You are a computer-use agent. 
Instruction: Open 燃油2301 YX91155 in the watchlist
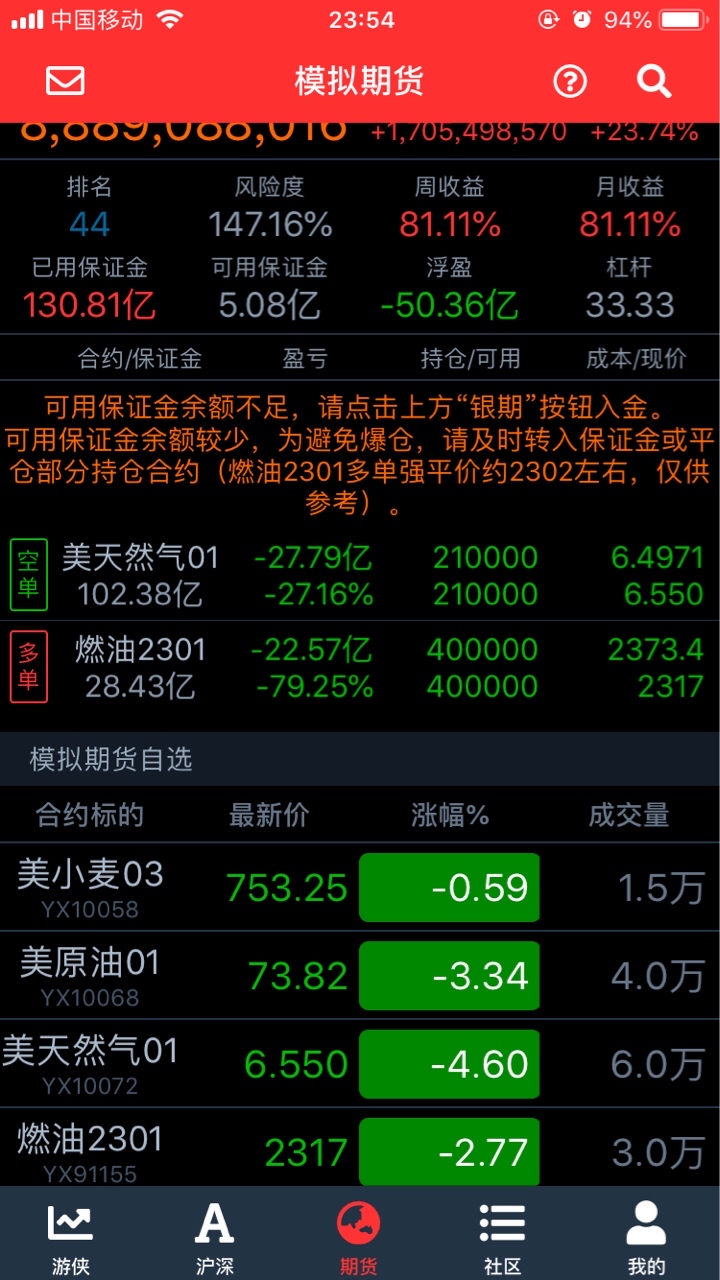click(360, 1150)
